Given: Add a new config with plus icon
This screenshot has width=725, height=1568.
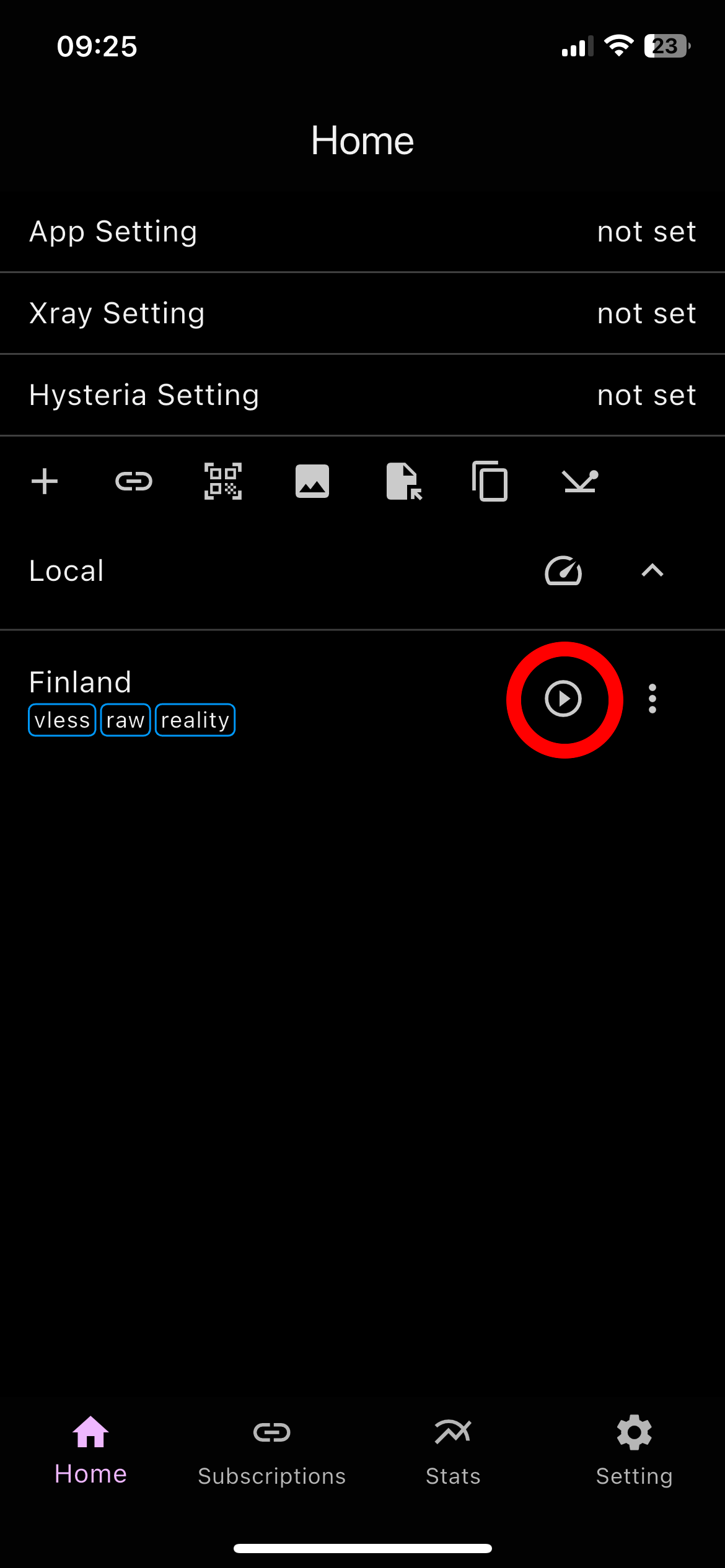Looking at the screenshot, I should pyautogui.click(x=45, y=481).
